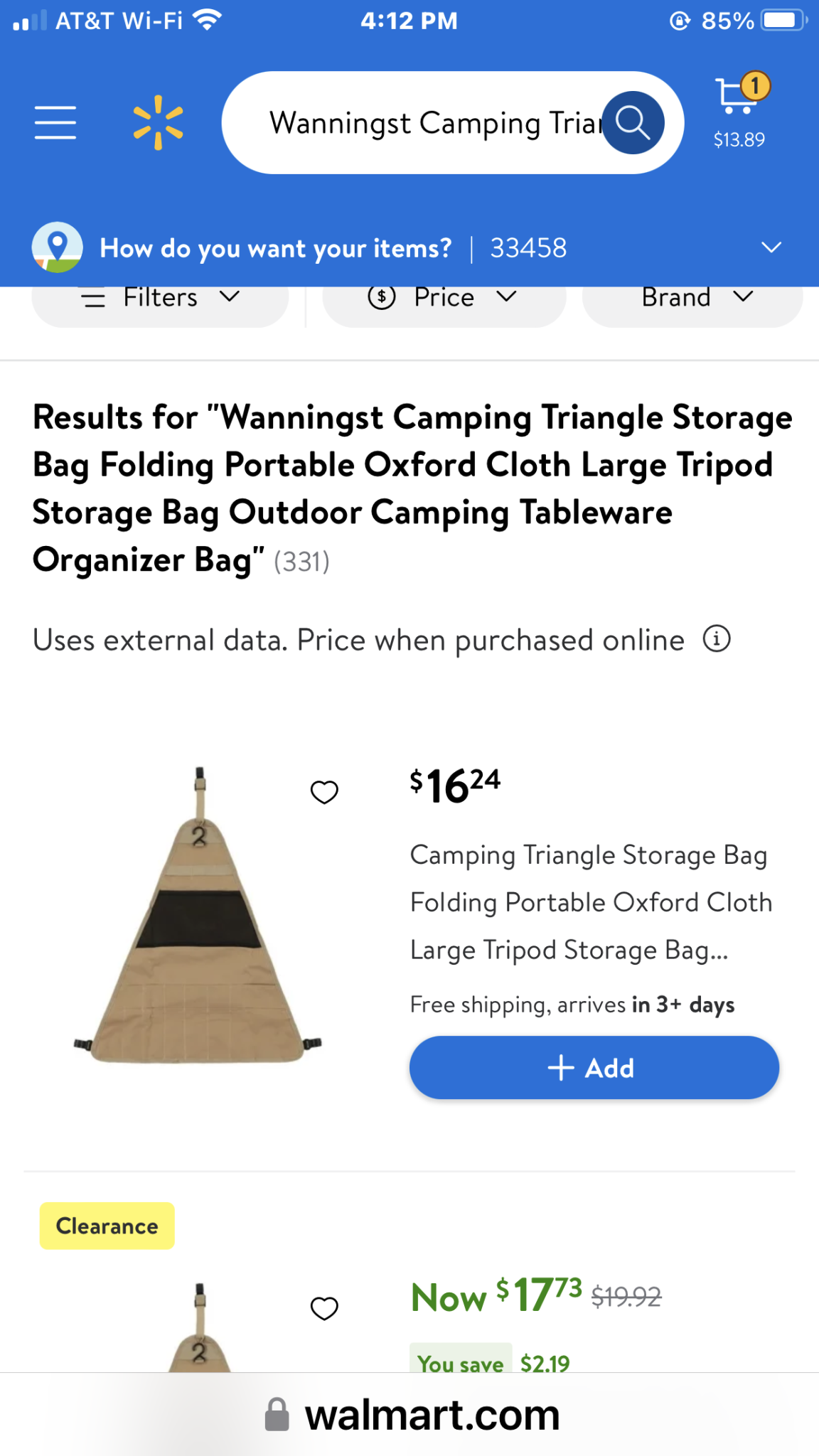Open the Brand filter dropdown
The width and height of the screenshot is (819, 1456).
[692, 299]
